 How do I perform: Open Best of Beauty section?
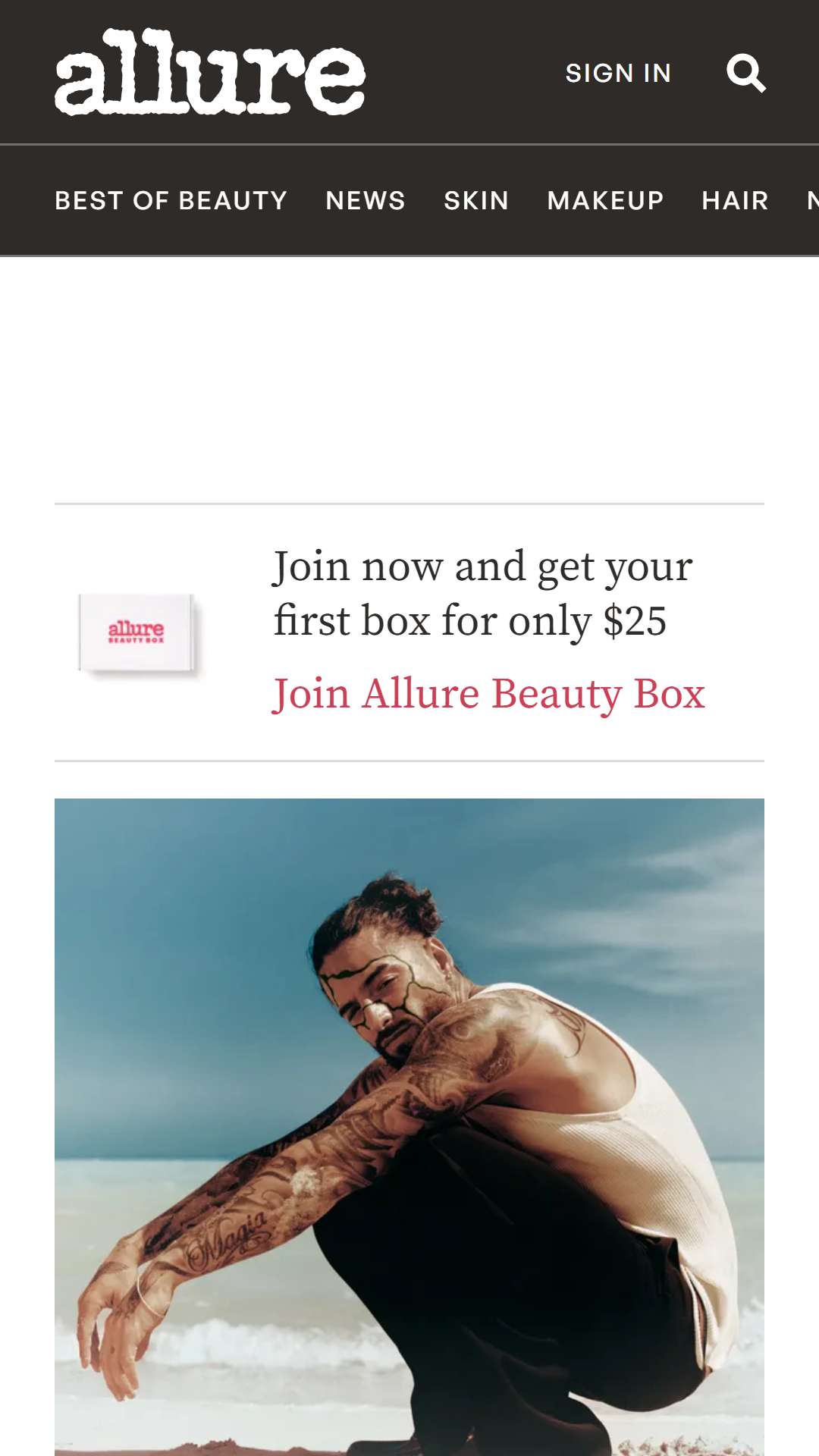(171, 200)
